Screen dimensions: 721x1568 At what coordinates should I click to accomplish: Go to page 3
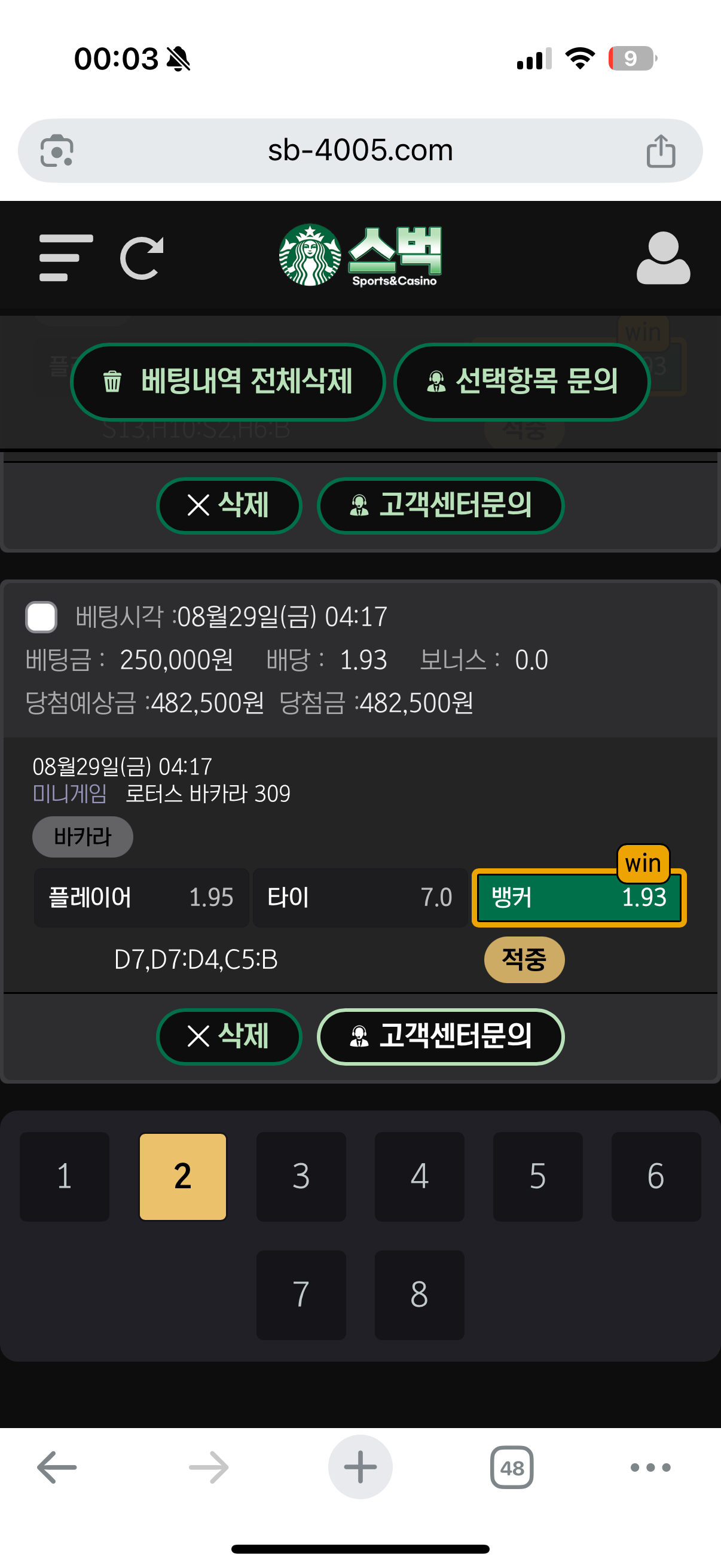click(301, 1176)
